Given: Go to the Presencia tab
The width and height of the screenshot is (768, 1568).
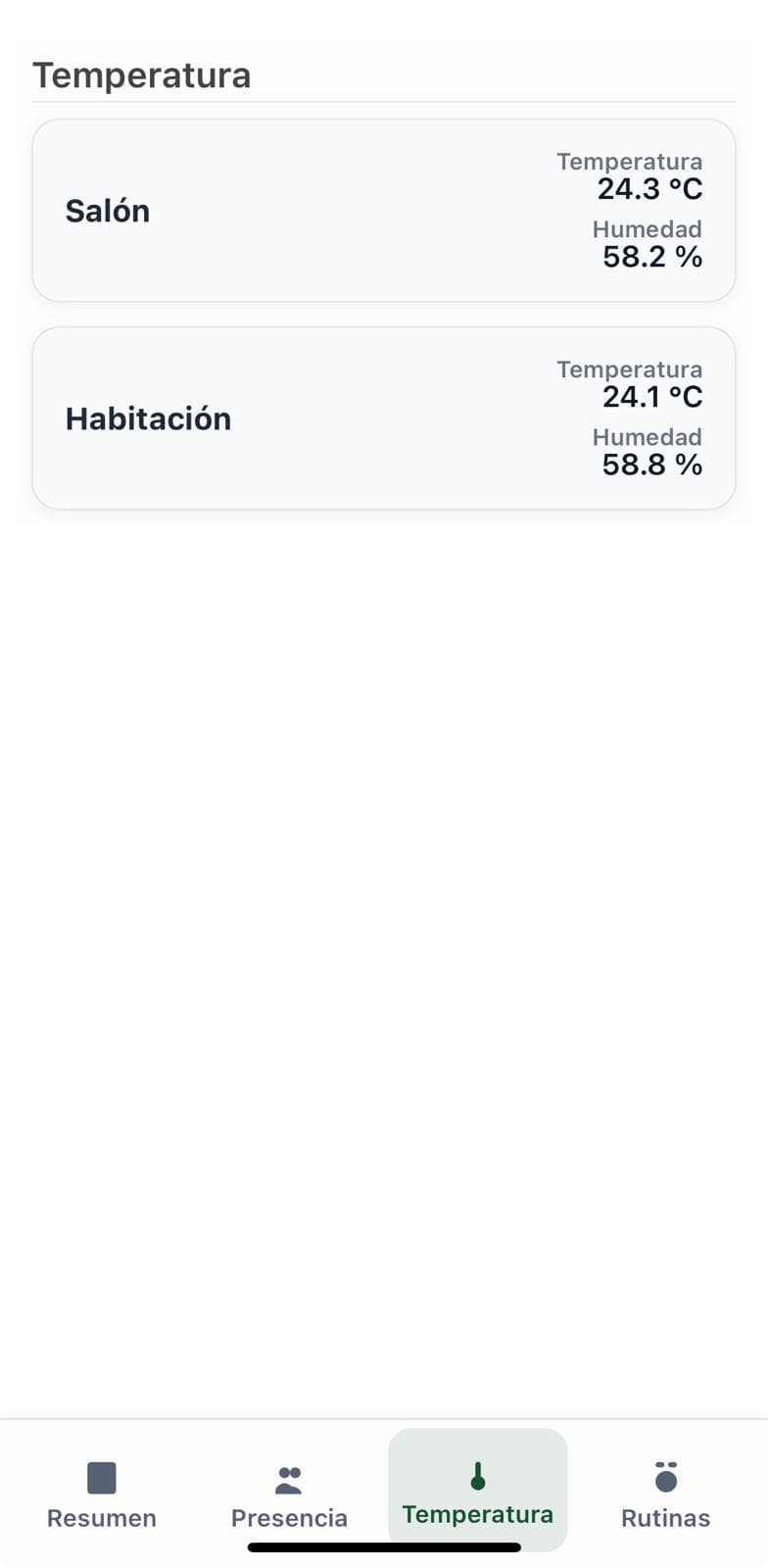Looking at the screenshot, I should point(289,1494).
